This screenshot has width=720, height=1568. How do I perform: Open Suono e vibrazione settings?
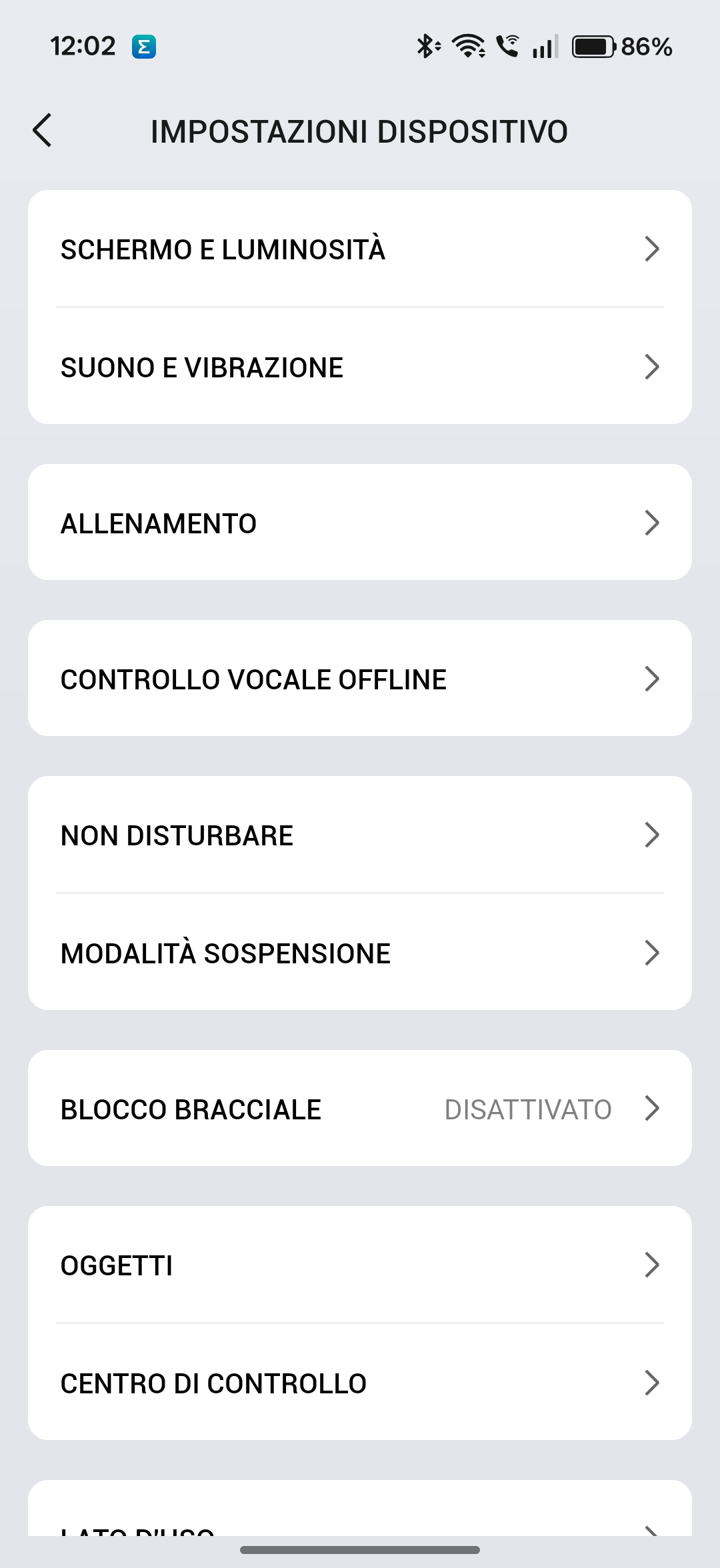coord(360,367)
